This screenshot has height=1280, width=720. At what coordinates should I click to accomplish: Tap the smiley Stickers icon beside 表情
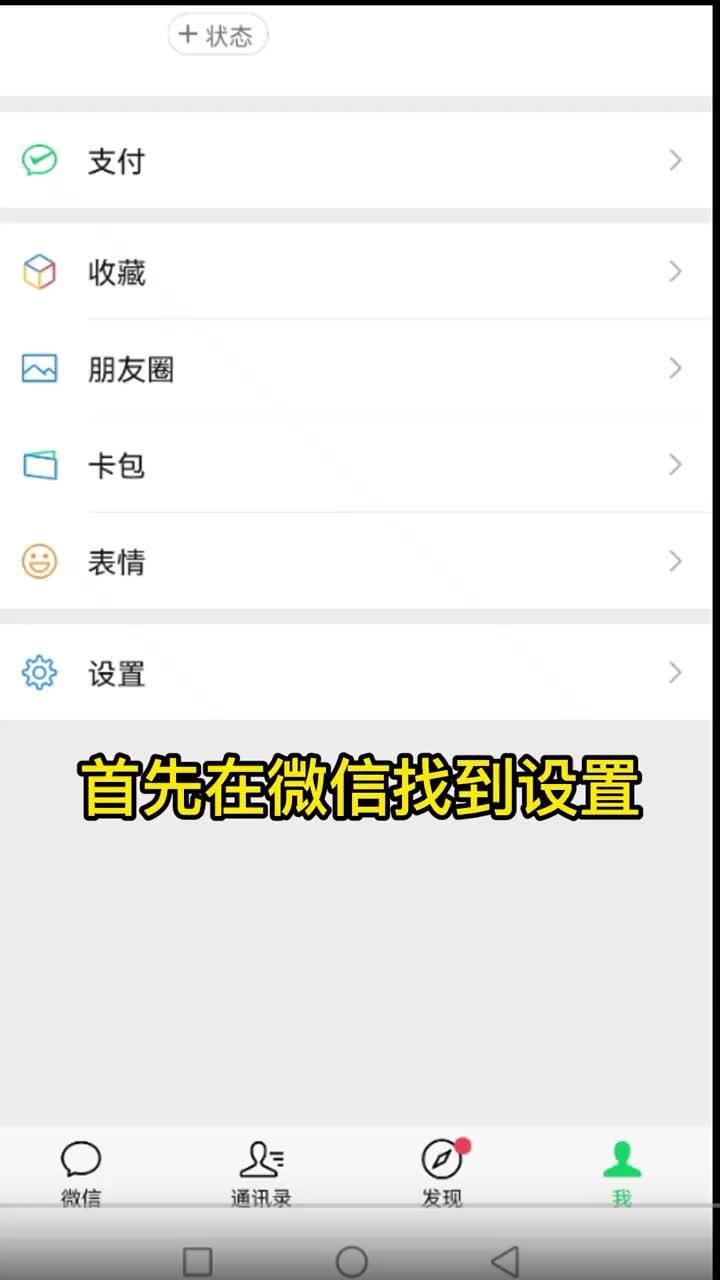click(x=38, y=562)
